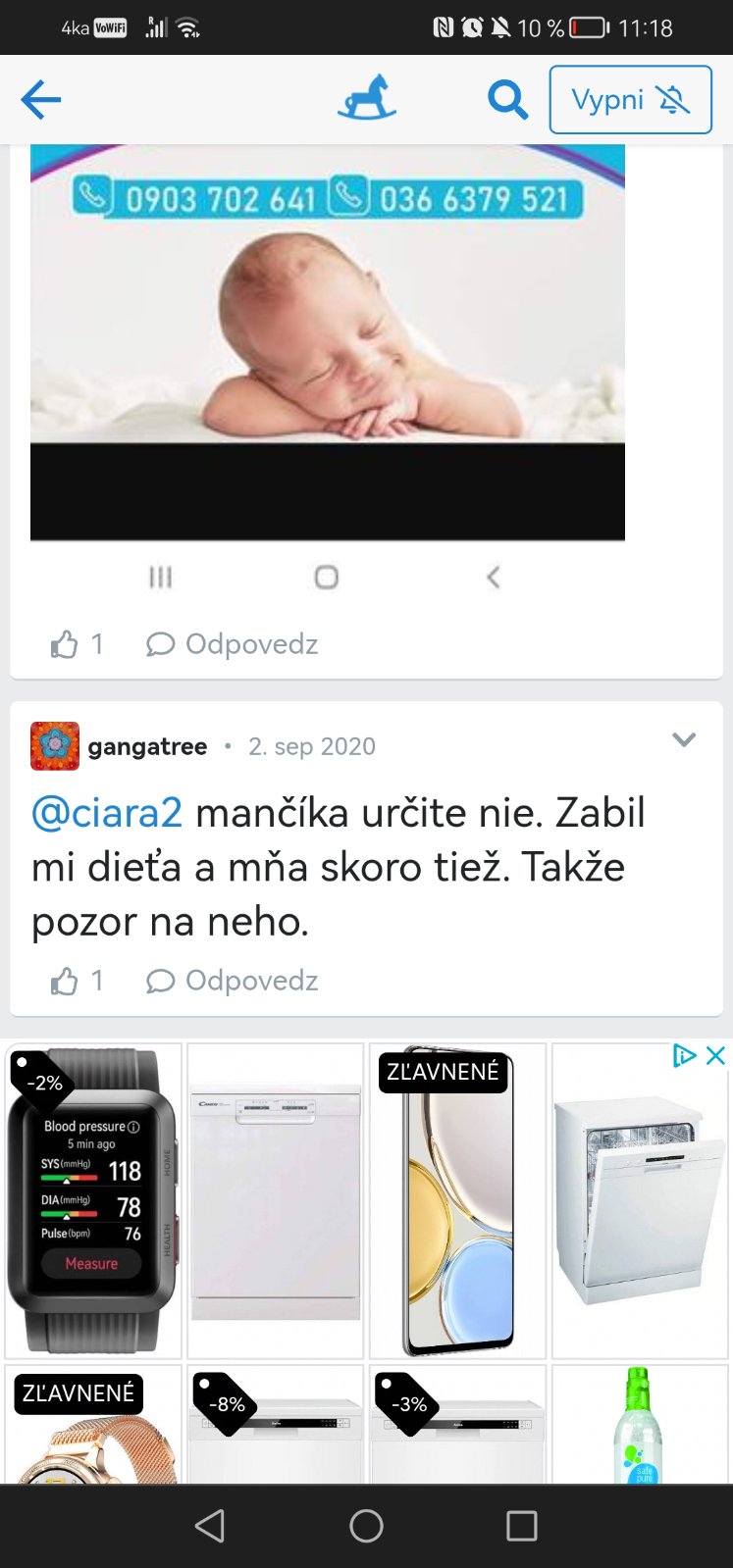Open search with the magnifier icon
The image size is (733, 1568).
click(x=507, y=99)
